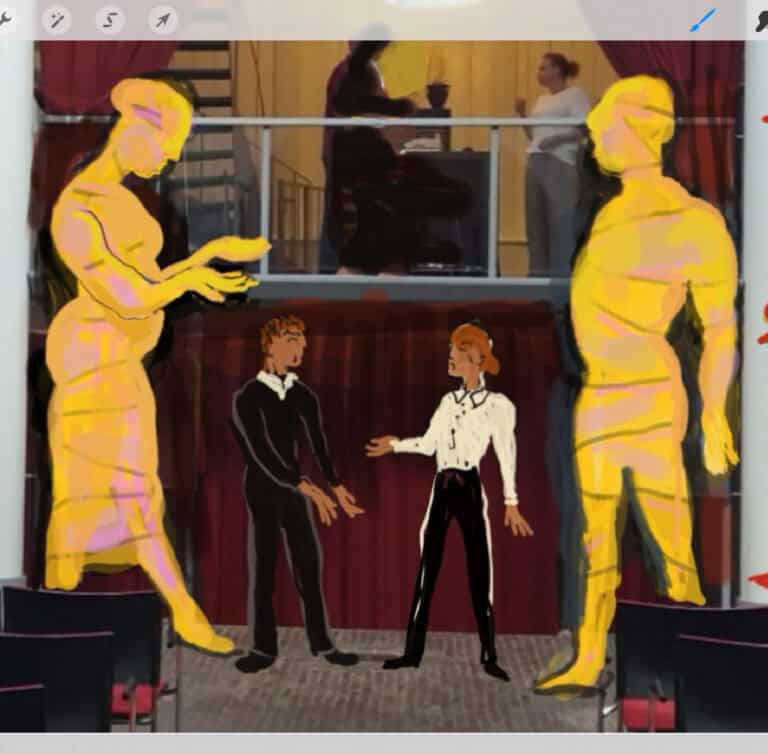The image size is (768, 754).
Task: Activate the Transform arrow tool
Action: click(162, 20)
